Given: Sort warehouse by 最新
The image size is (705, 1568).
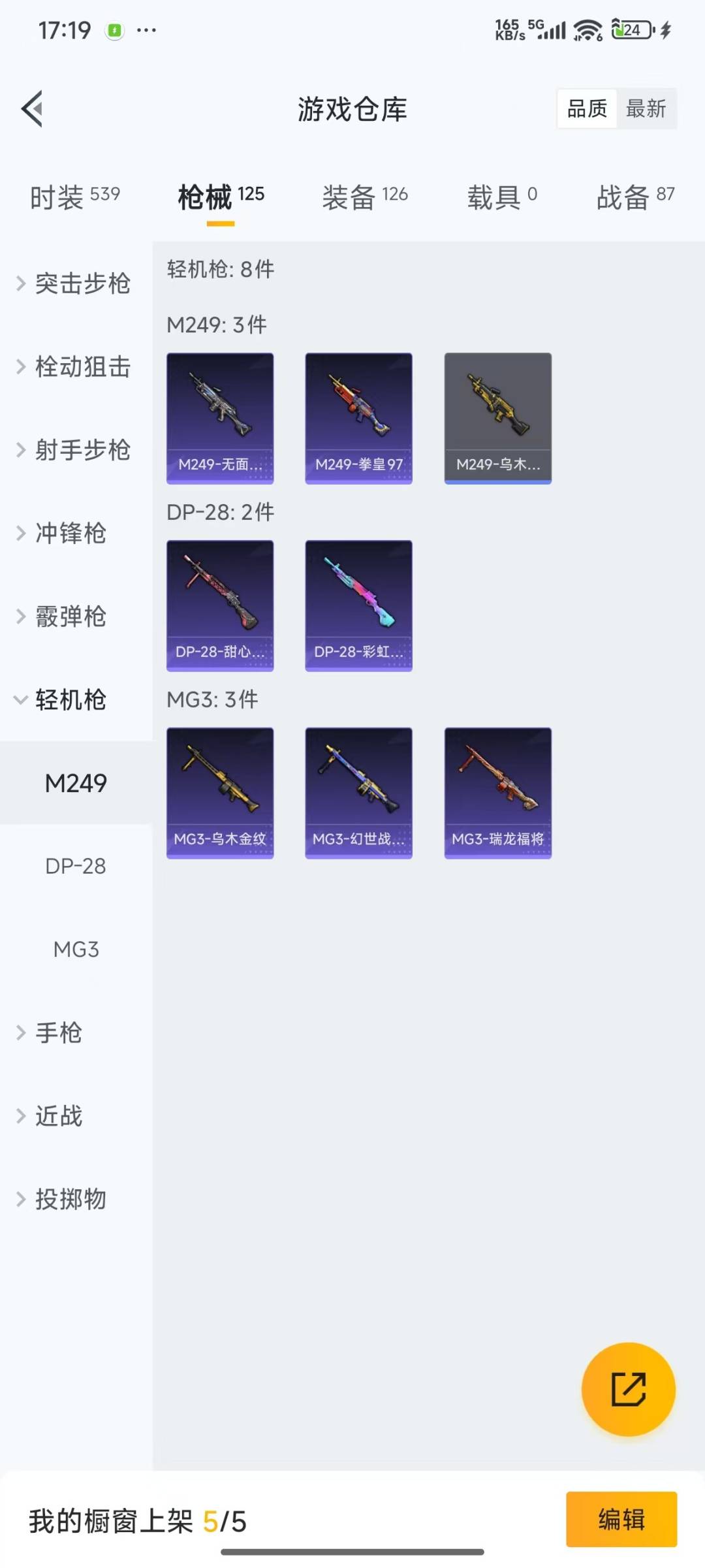Looking at the screenshot, I should click(x=646, y=108).
